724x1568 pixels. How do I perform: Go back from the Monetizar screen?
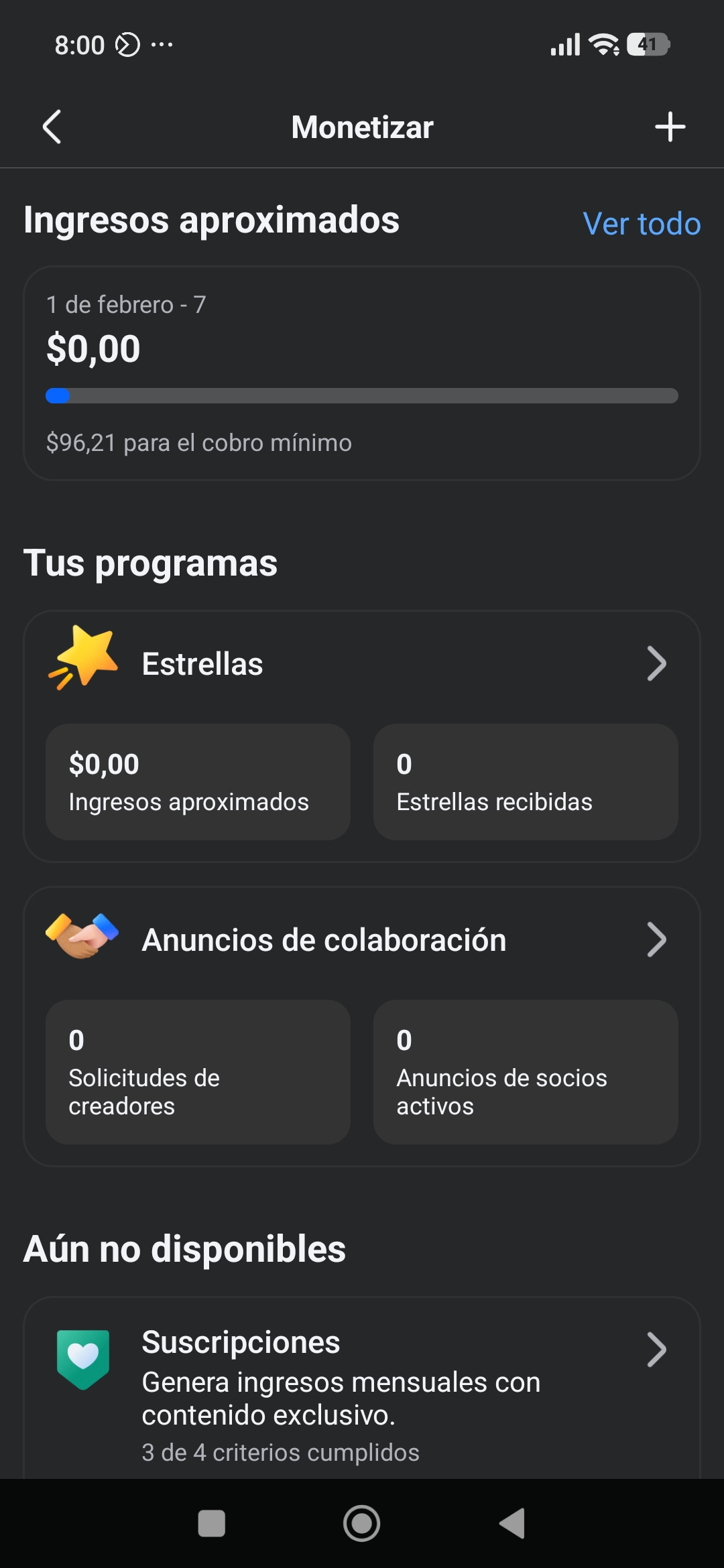click(x=52, y=127)
